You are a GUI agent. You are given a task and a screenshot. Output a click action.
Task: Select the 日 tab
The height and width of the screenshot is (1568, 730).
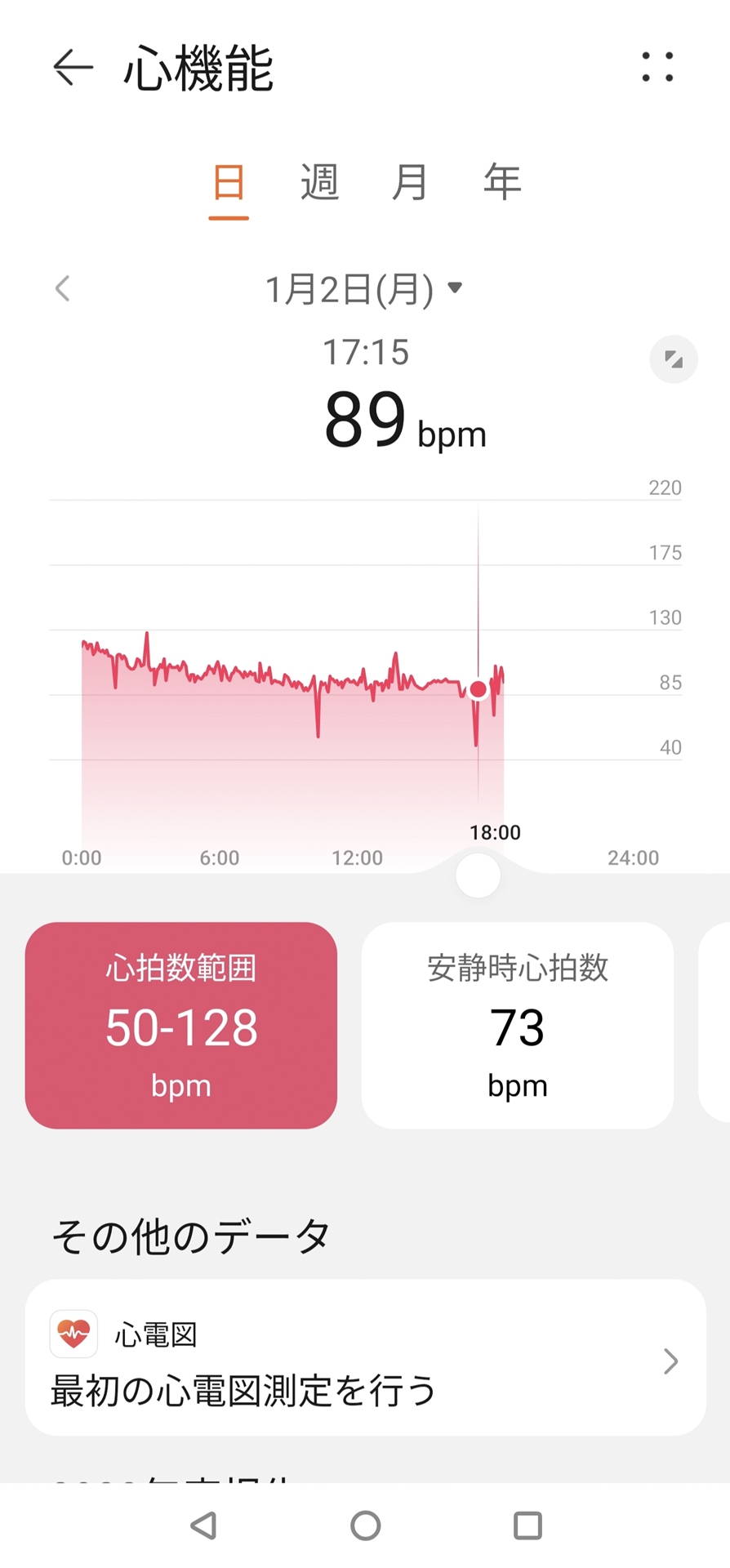(229, 182)
